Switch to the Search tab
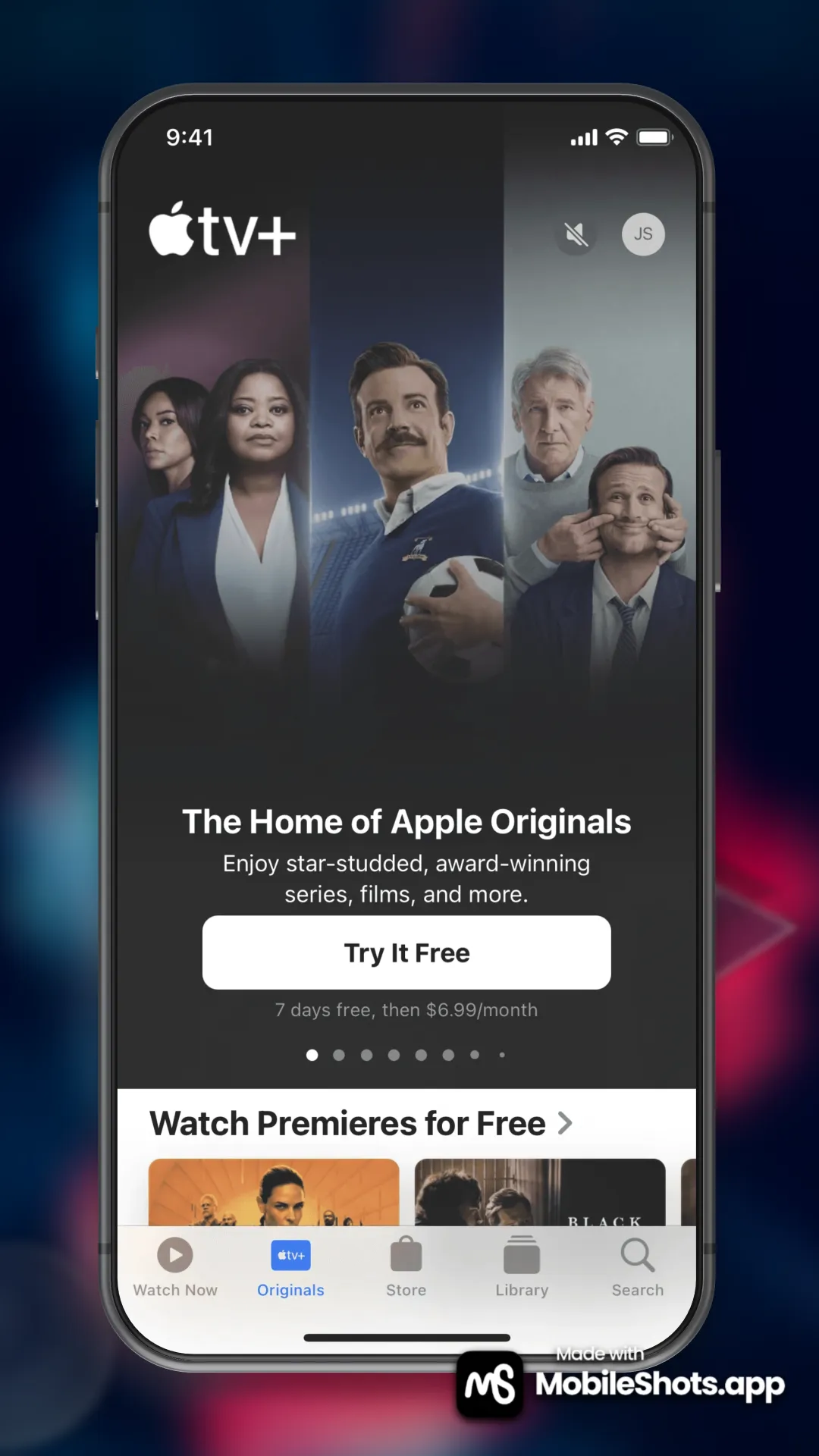819x1456 pixels. (x=638, y=1268)
